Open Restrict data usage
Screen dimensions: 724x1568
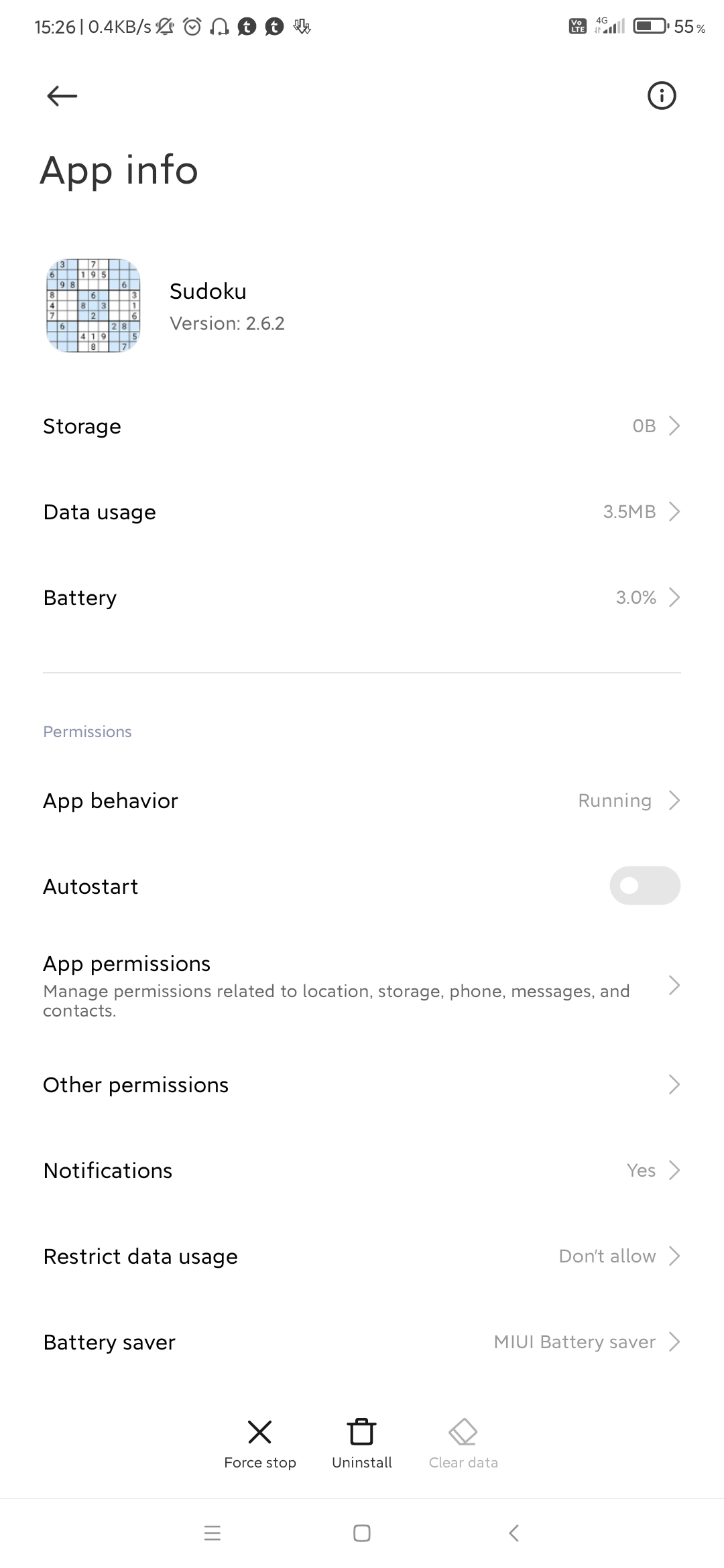click(x=362, y=1256)
